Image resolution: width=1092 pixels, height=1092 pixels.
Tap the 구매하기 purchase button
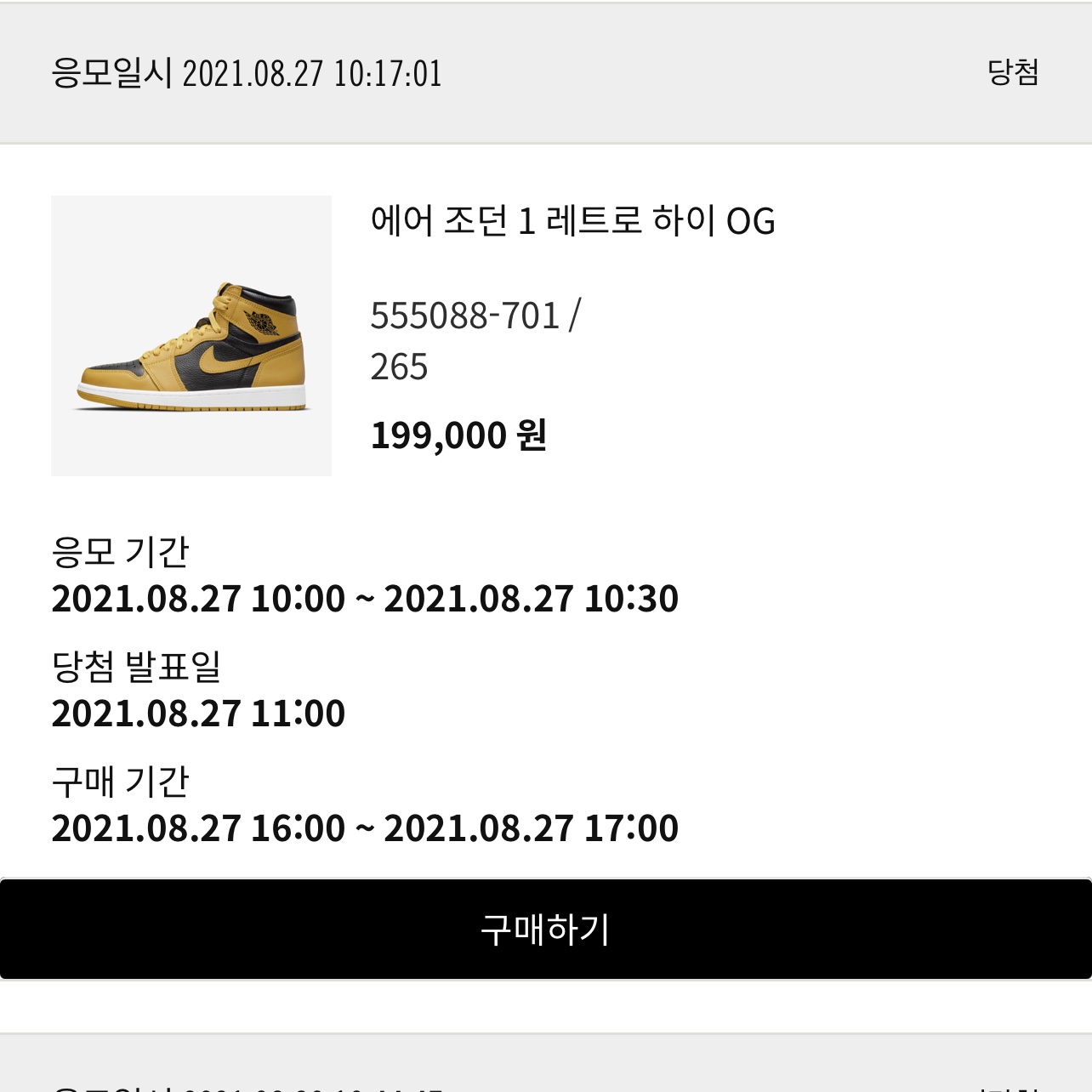545,929
